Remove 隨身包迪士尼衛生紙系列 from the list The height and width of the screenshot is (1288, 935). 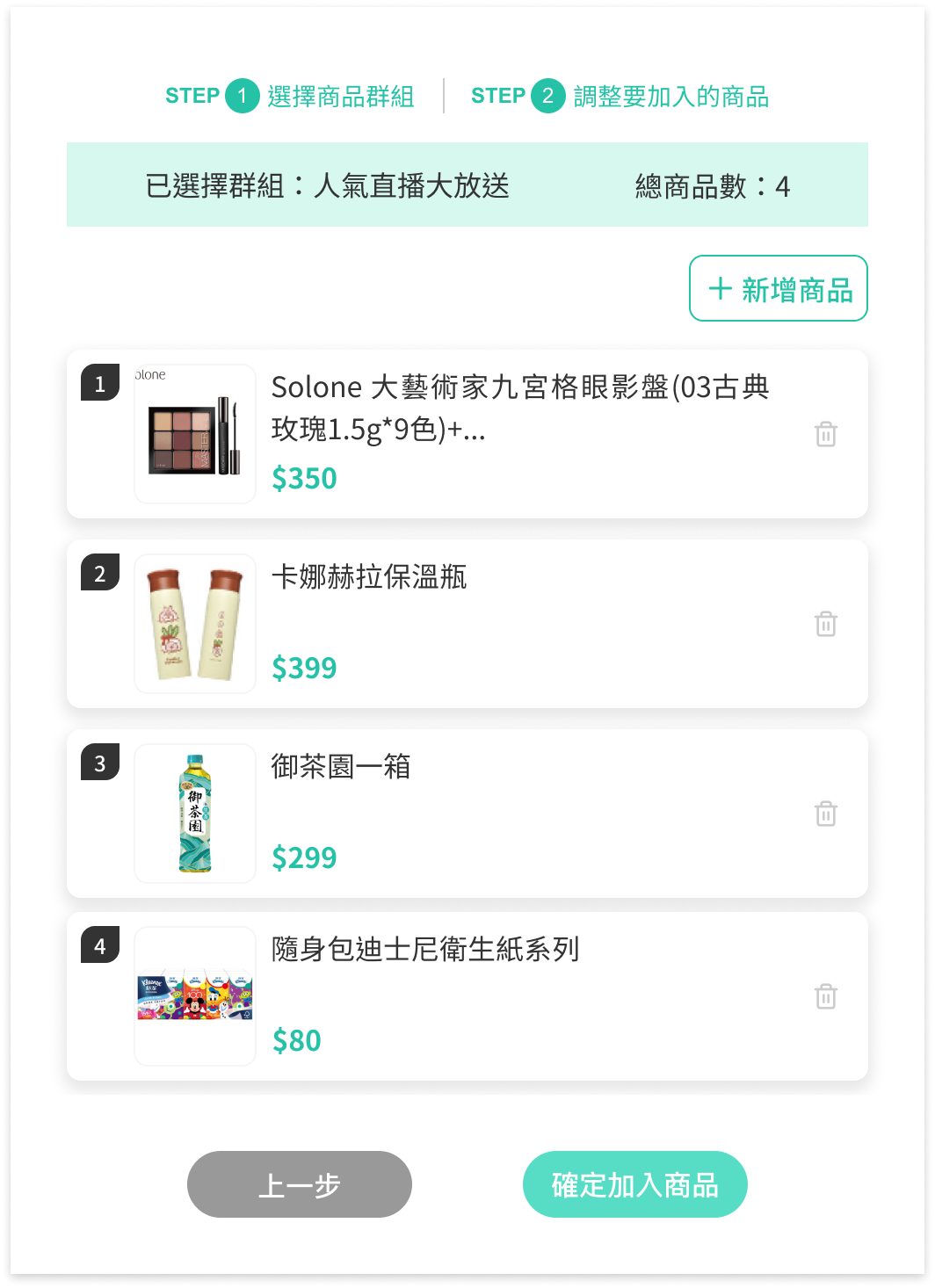click(825, 996)
